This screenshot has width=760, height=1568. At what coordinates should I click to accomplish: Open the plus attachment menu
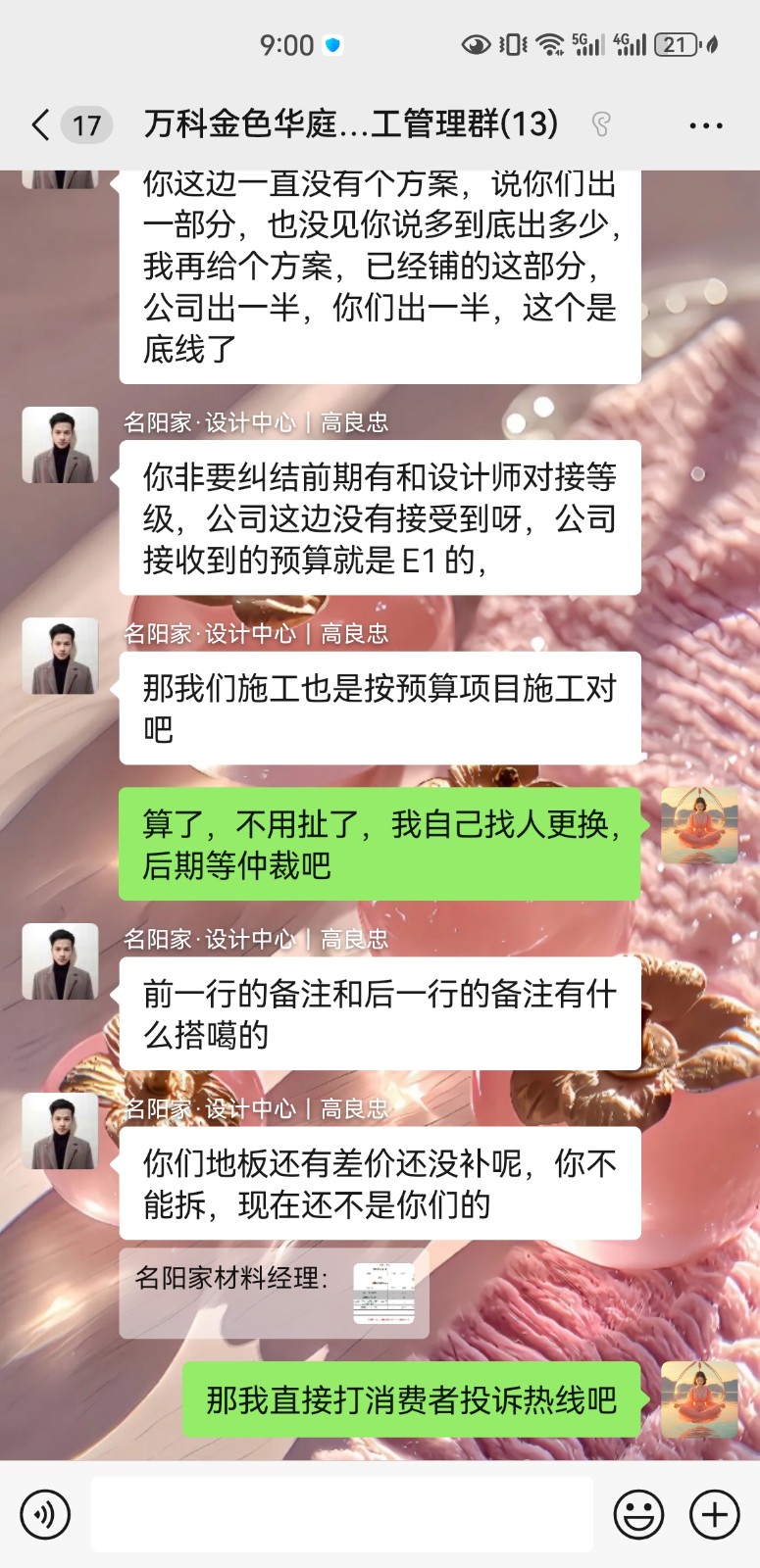click(x=715, y=1514)
